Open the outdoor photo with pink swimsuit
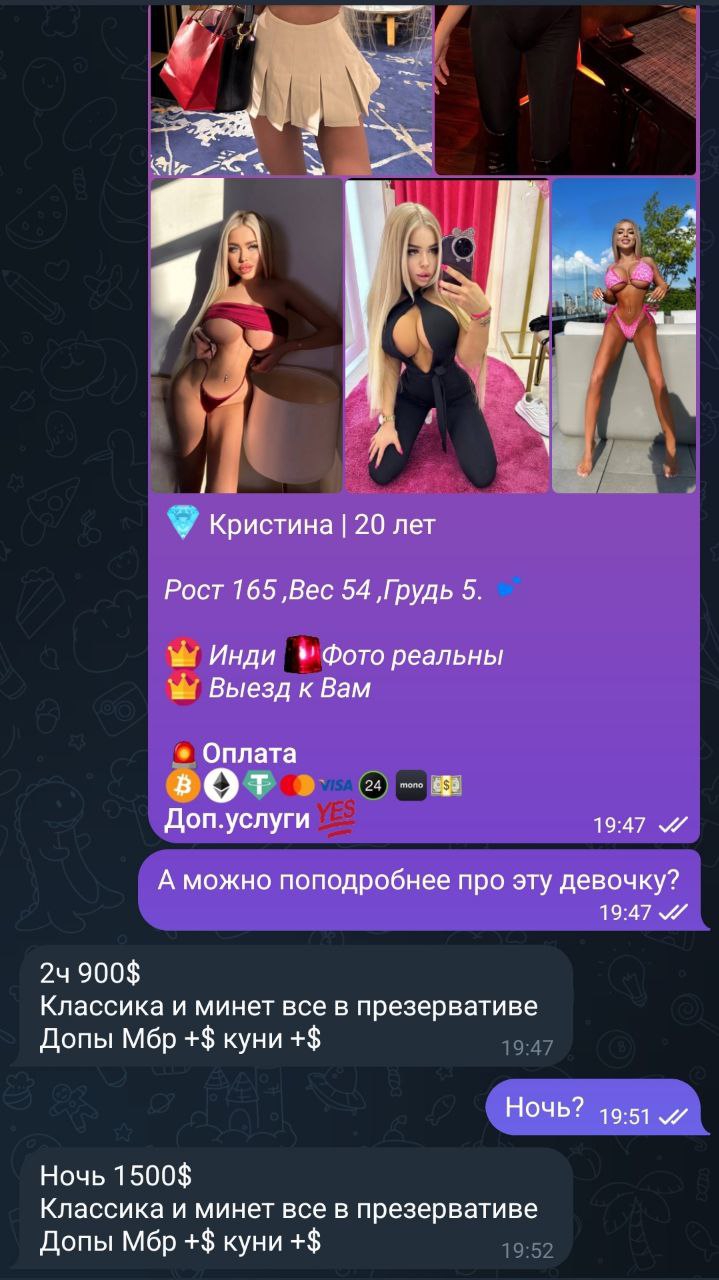The width and height of the screenshot is (719, 1280). click(x=624, y=336)
